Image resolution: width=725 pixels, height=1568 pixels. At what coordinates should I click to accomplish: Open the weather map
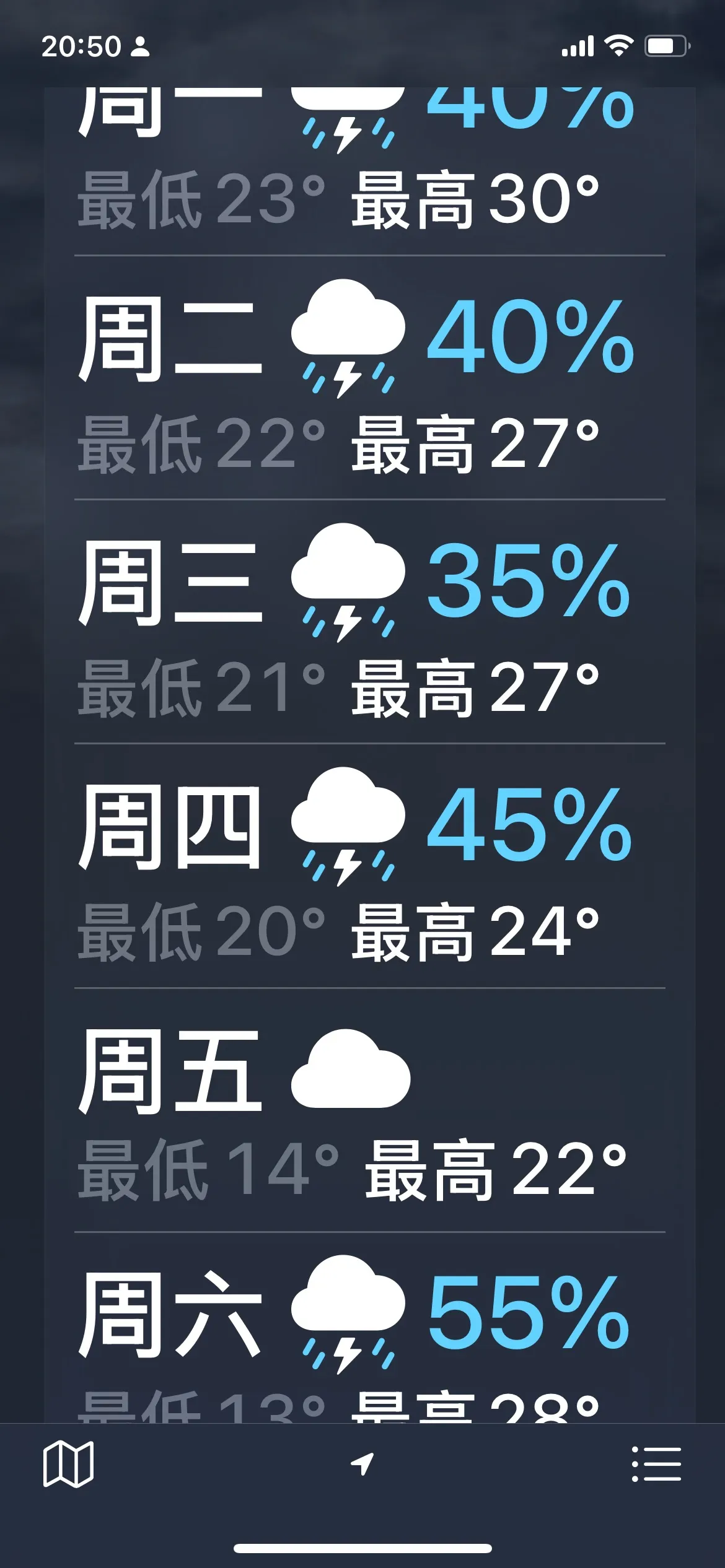68,1465
